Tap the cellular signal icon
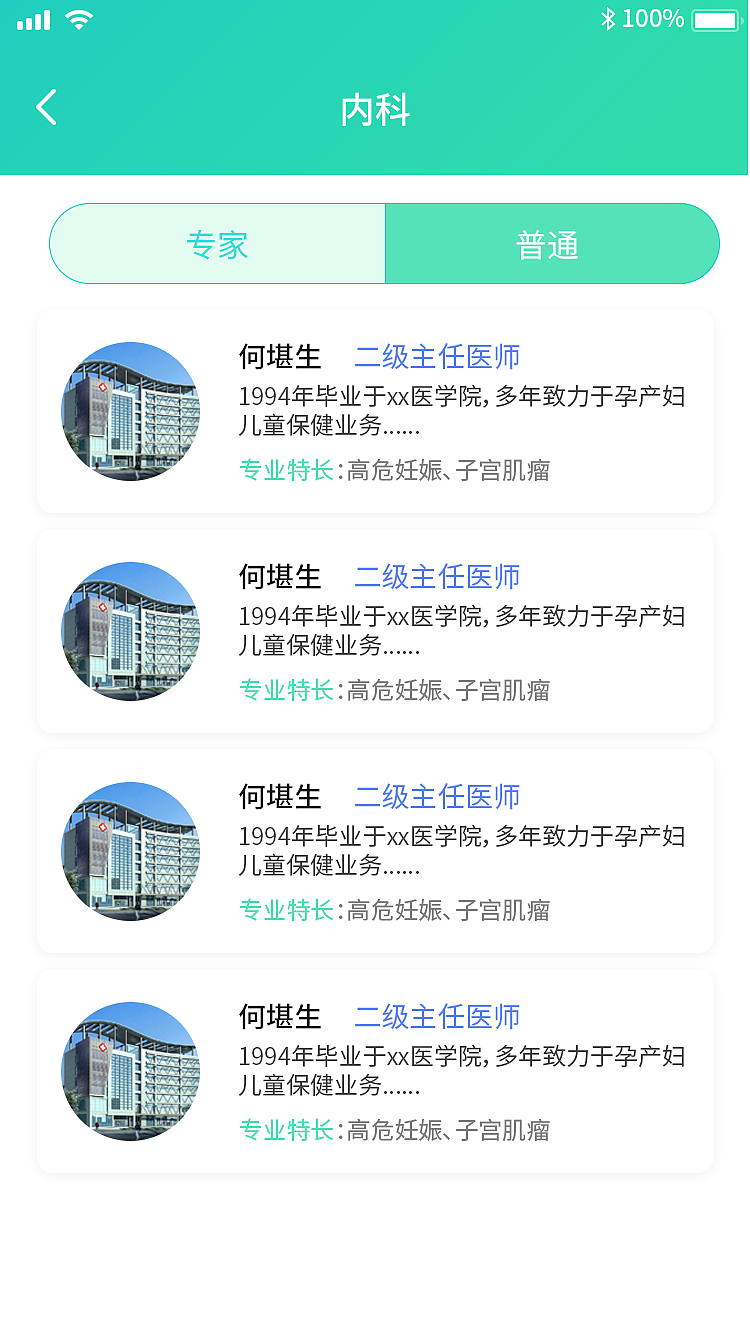The image size is (750, 1335). (x=32, y=18)
